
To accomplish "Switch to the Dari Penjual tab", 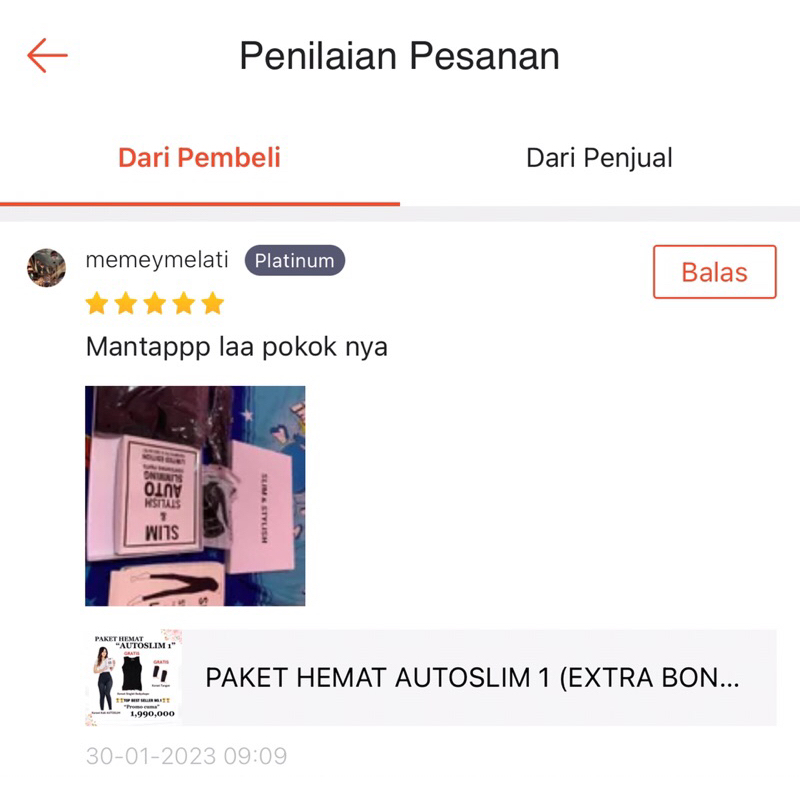I will click(x=599, y=158).
